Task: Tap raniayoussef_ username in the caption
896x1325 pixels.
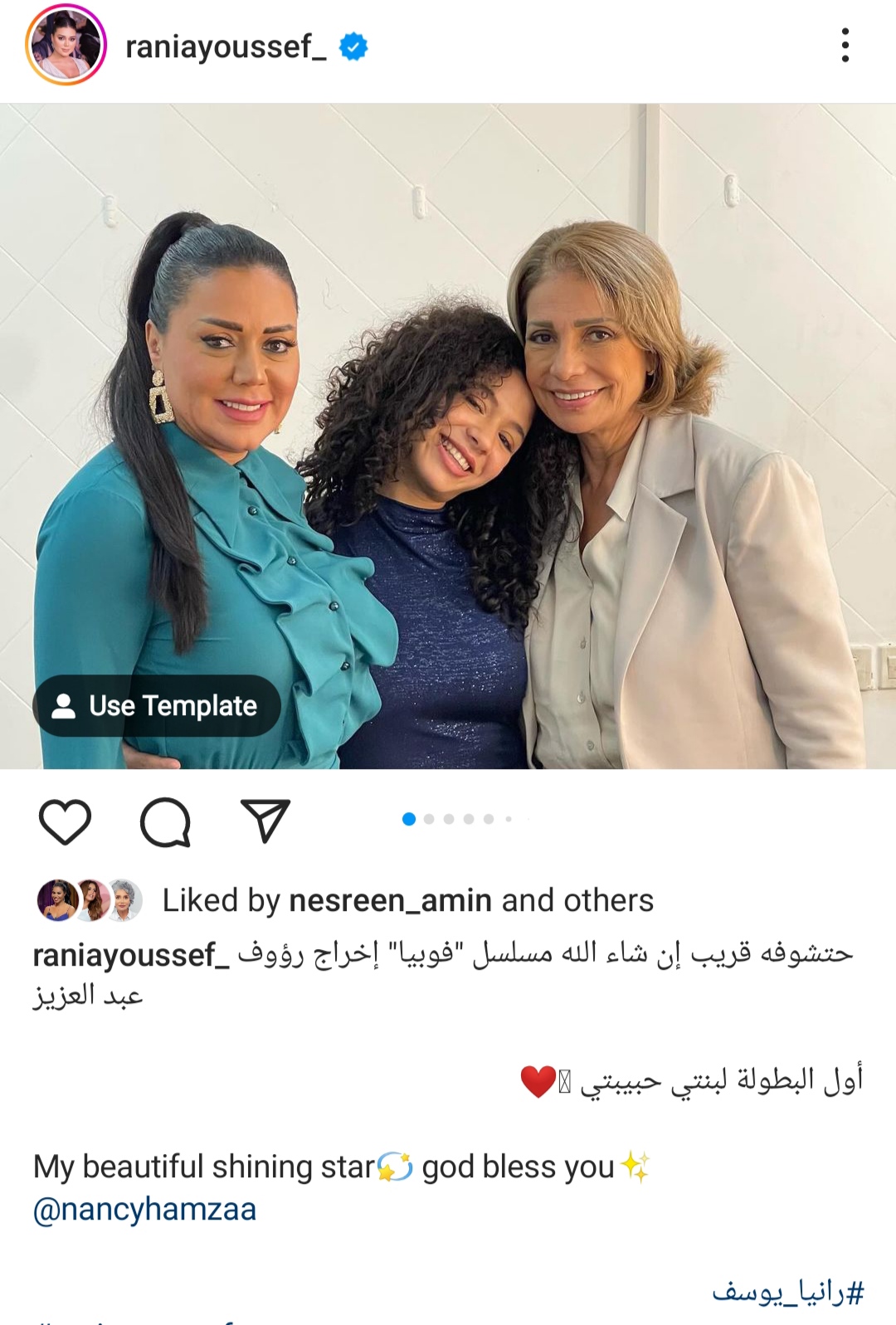Action: (x=130, y=955)
